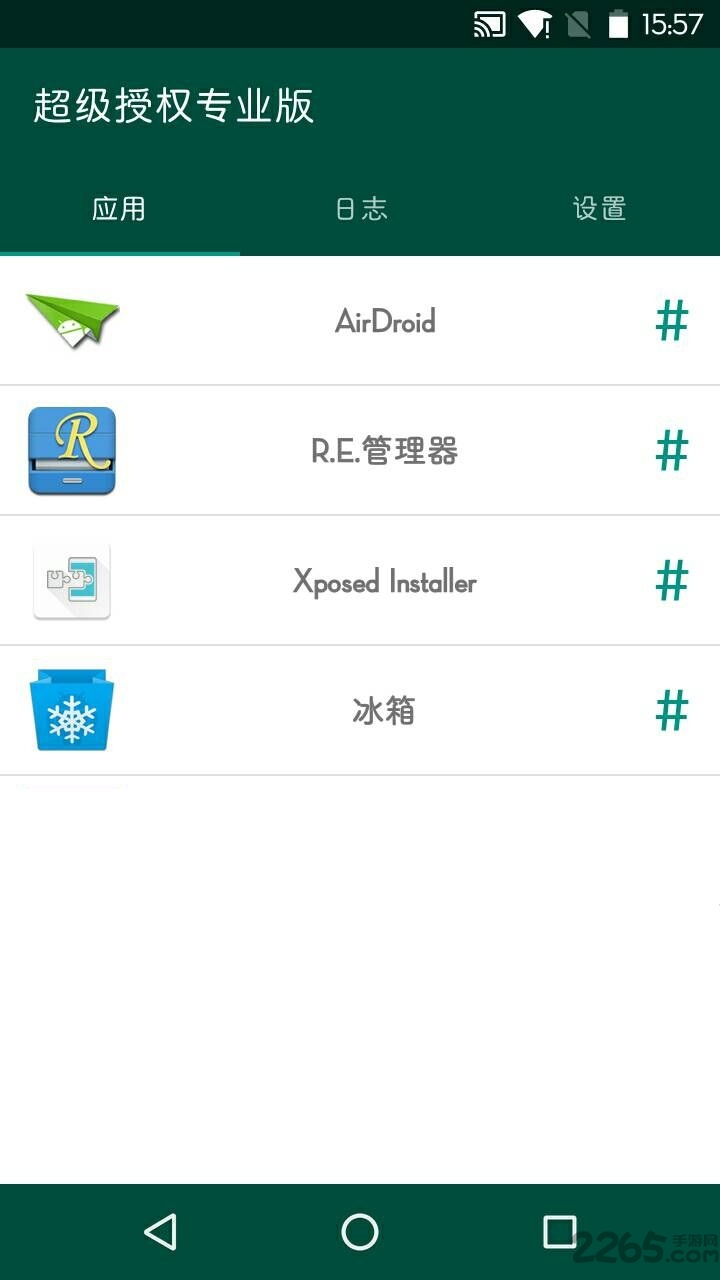This screenshot has height=1280, width=720.
Task: Toggle root access for Xposed Installer
Action: [x=672, y=581]
